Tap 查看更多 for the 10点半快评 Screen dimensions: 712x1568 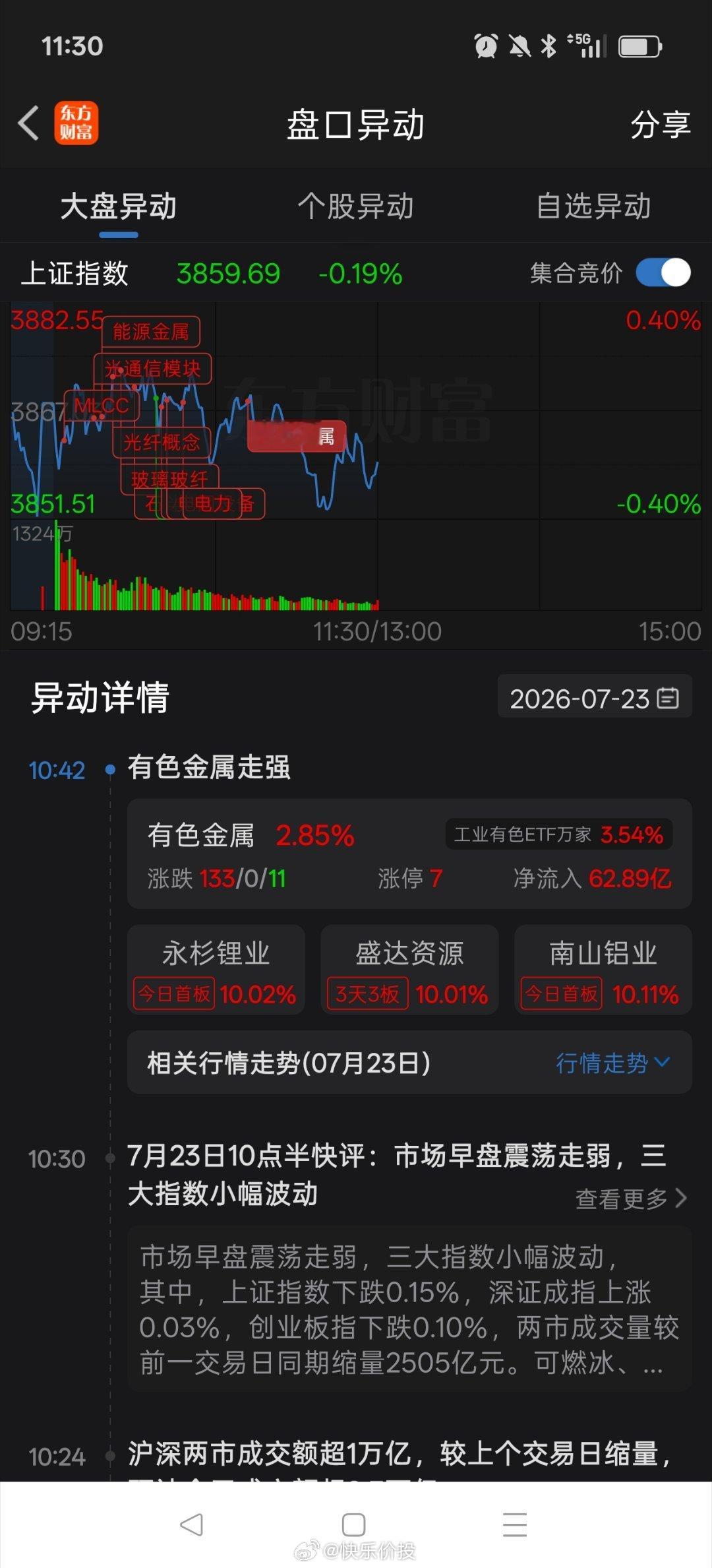(x=632, y=1199)
